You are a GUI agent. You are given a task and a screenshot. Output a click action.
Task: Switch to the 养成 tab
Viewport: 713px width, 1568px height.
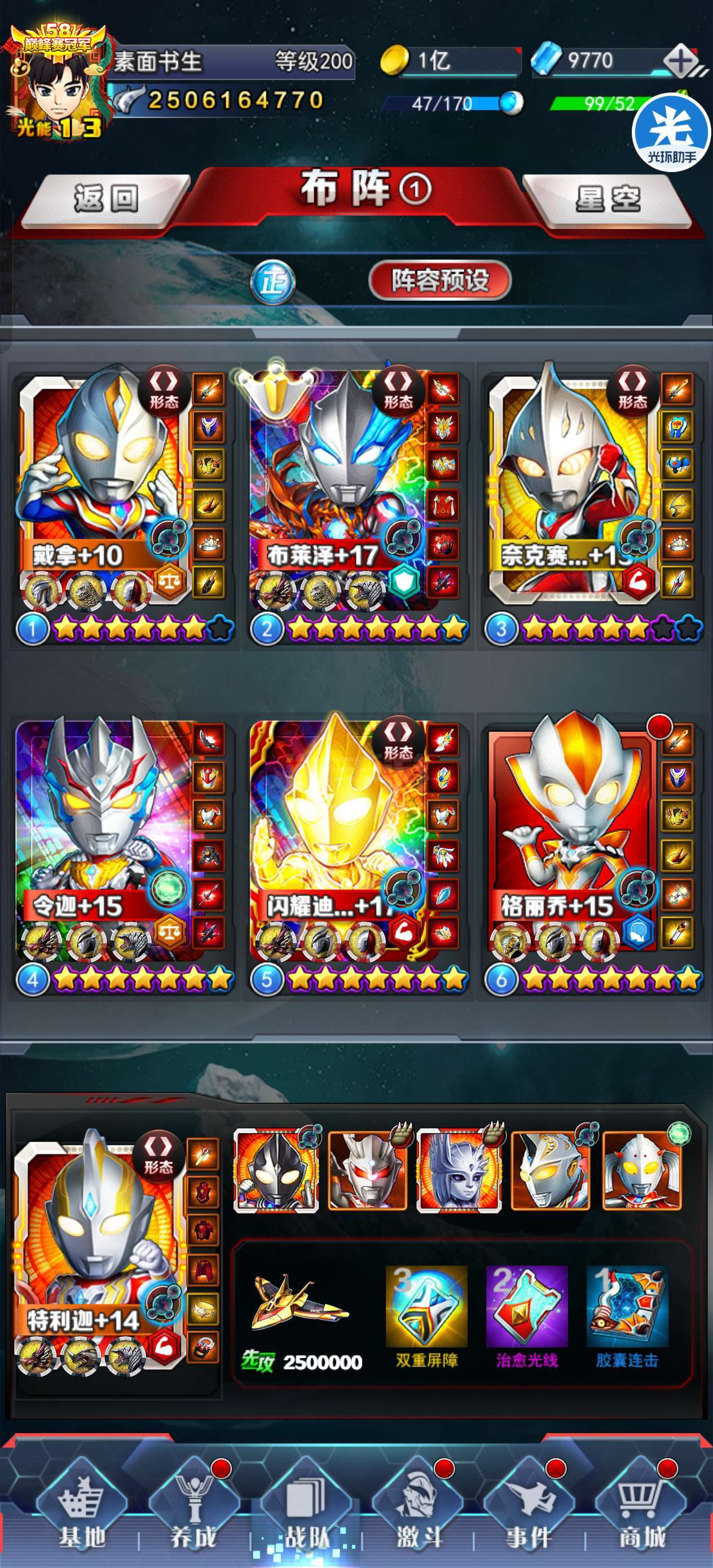[193, 1509]
